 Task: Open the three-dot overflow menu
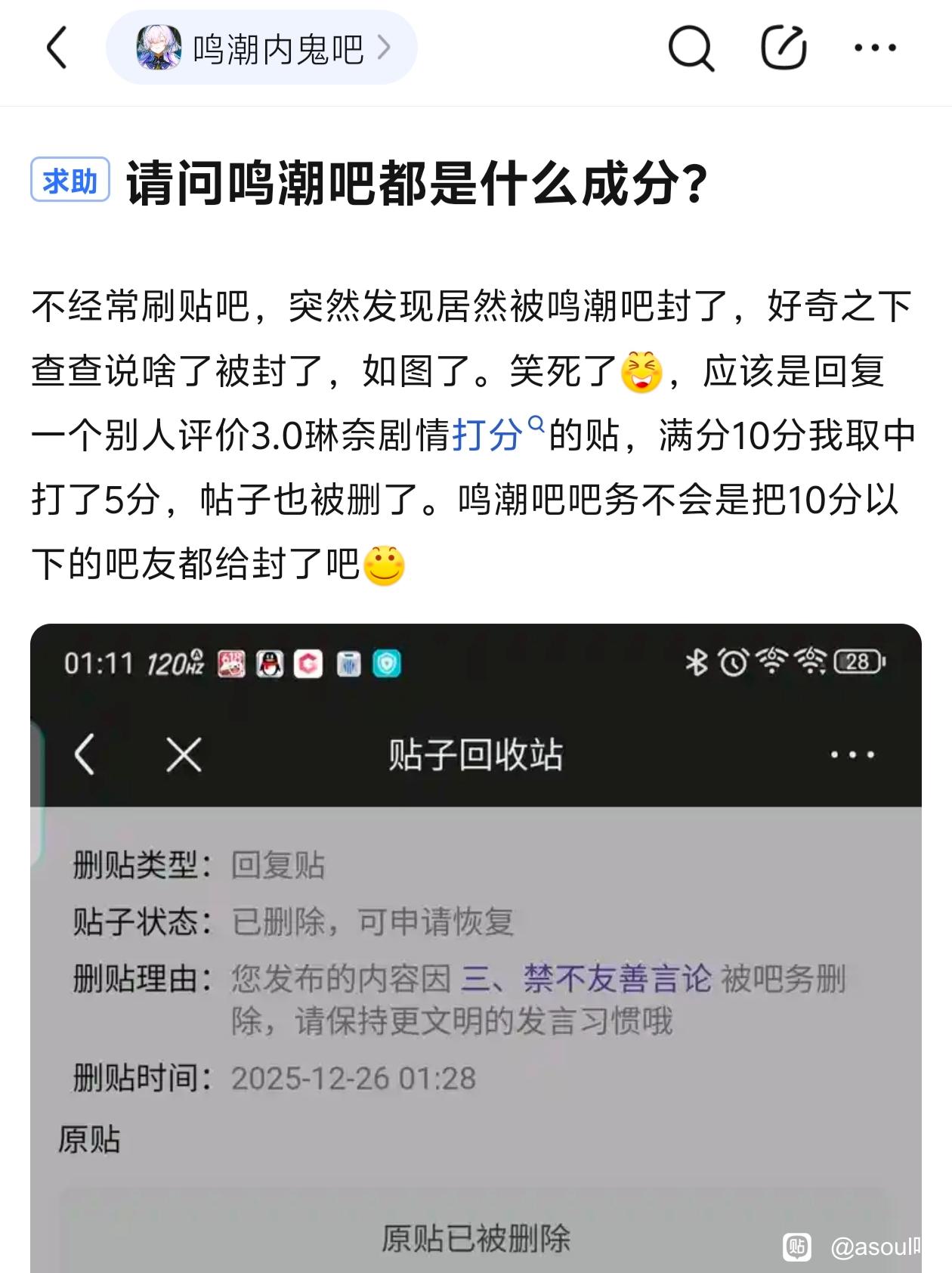click(x=874, y=48)
